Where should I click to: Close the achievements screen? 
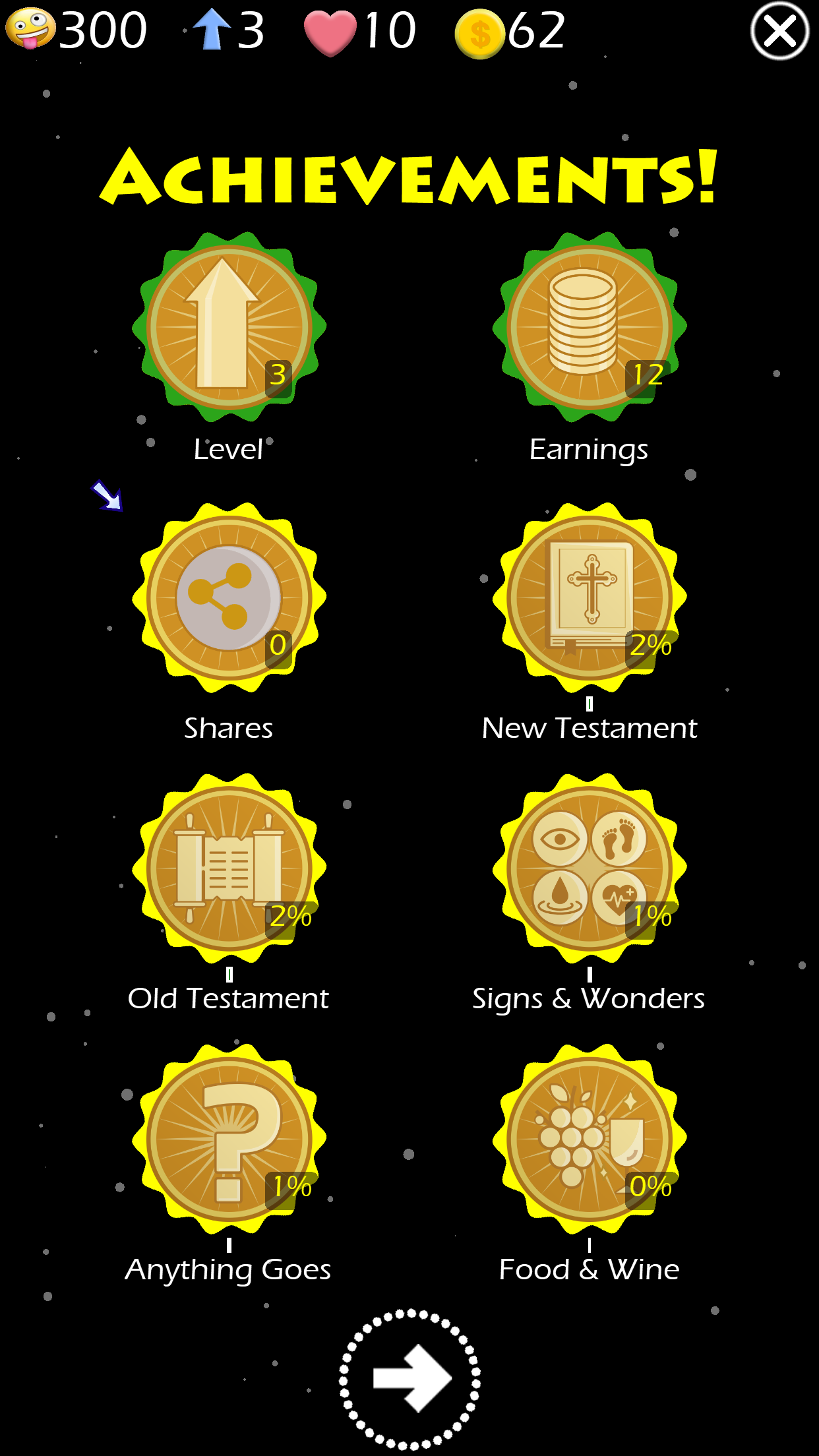(x=779, y=31)
